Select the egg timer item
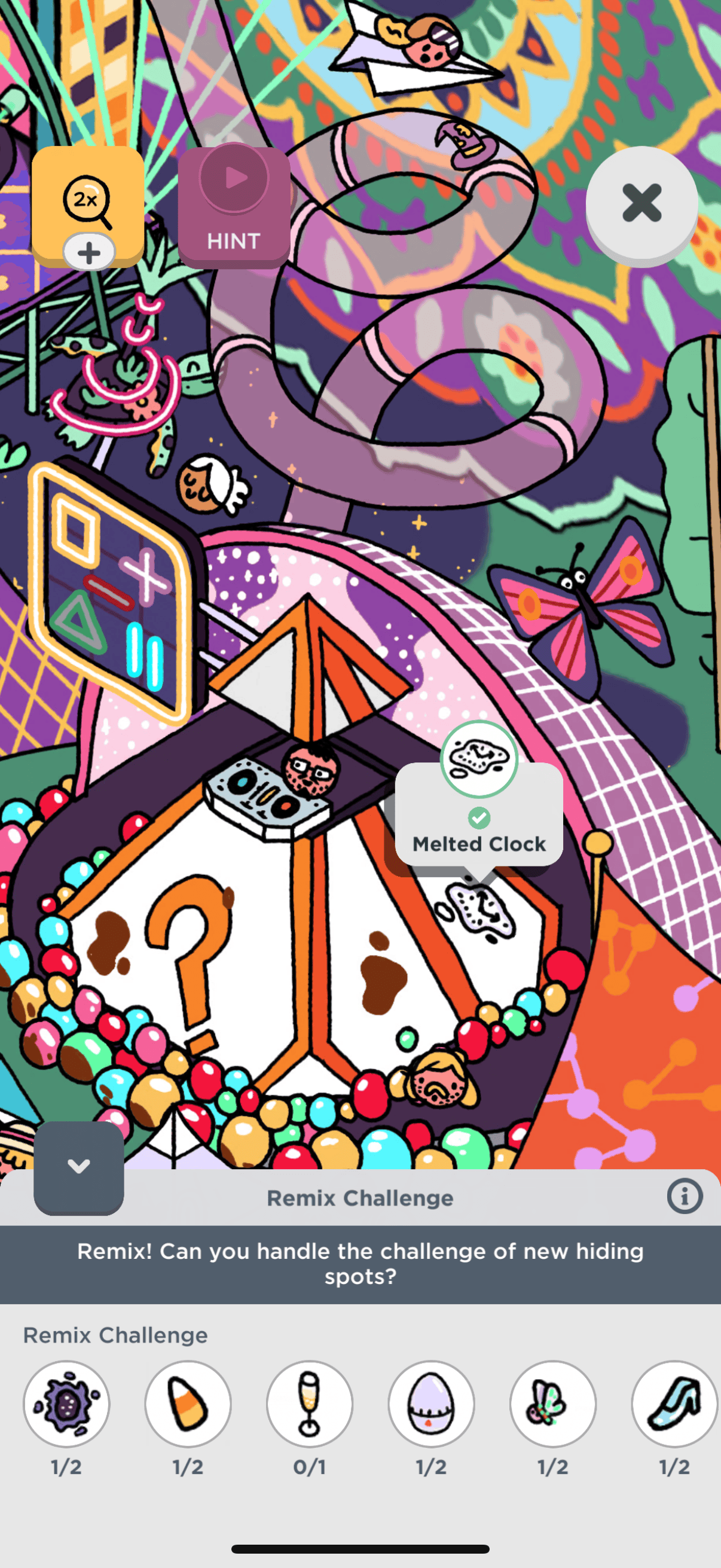 [x=432, y=1404]
